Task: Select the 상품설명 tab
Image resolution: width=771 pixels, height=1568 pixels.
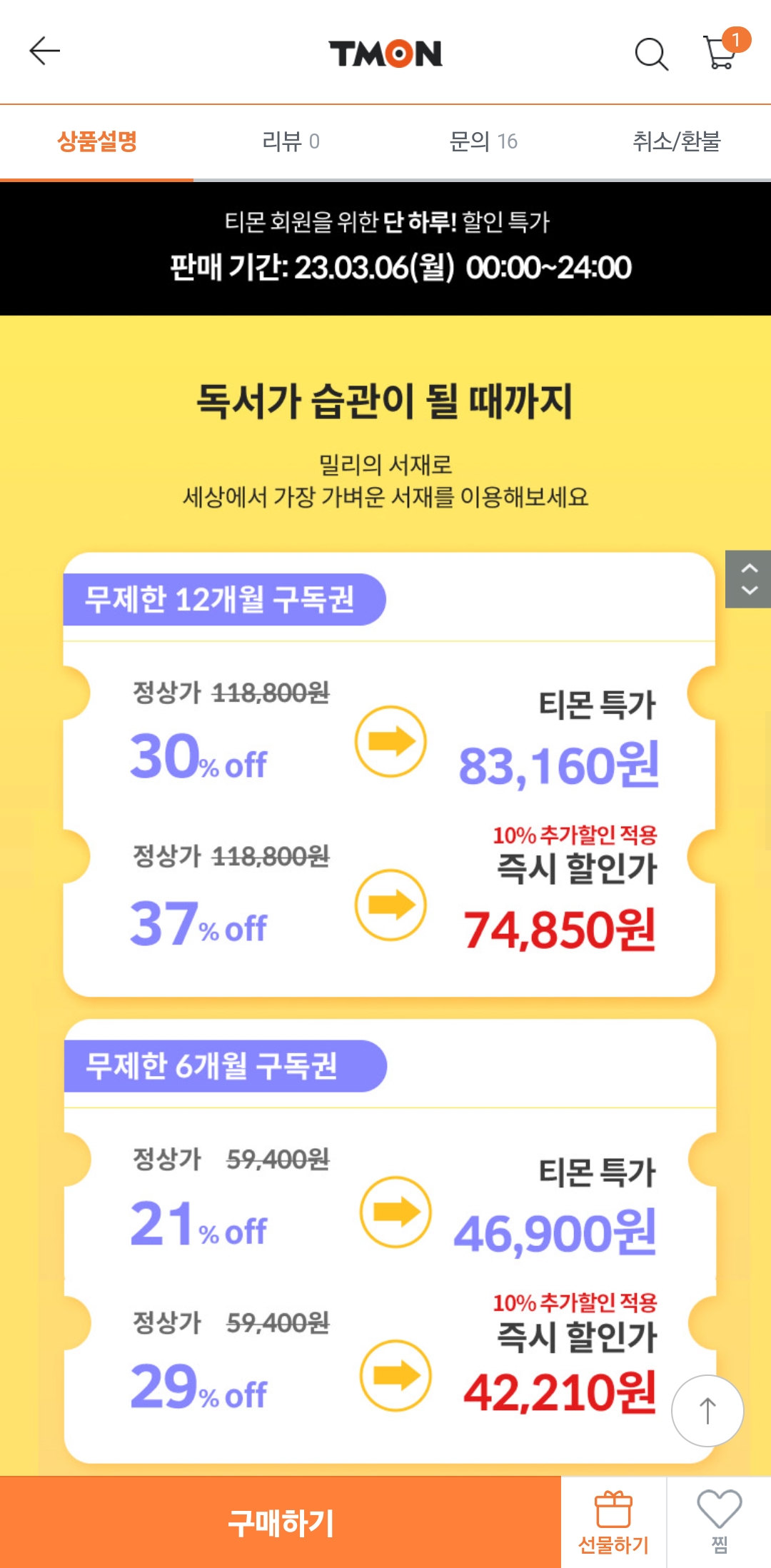Action: 97,141
